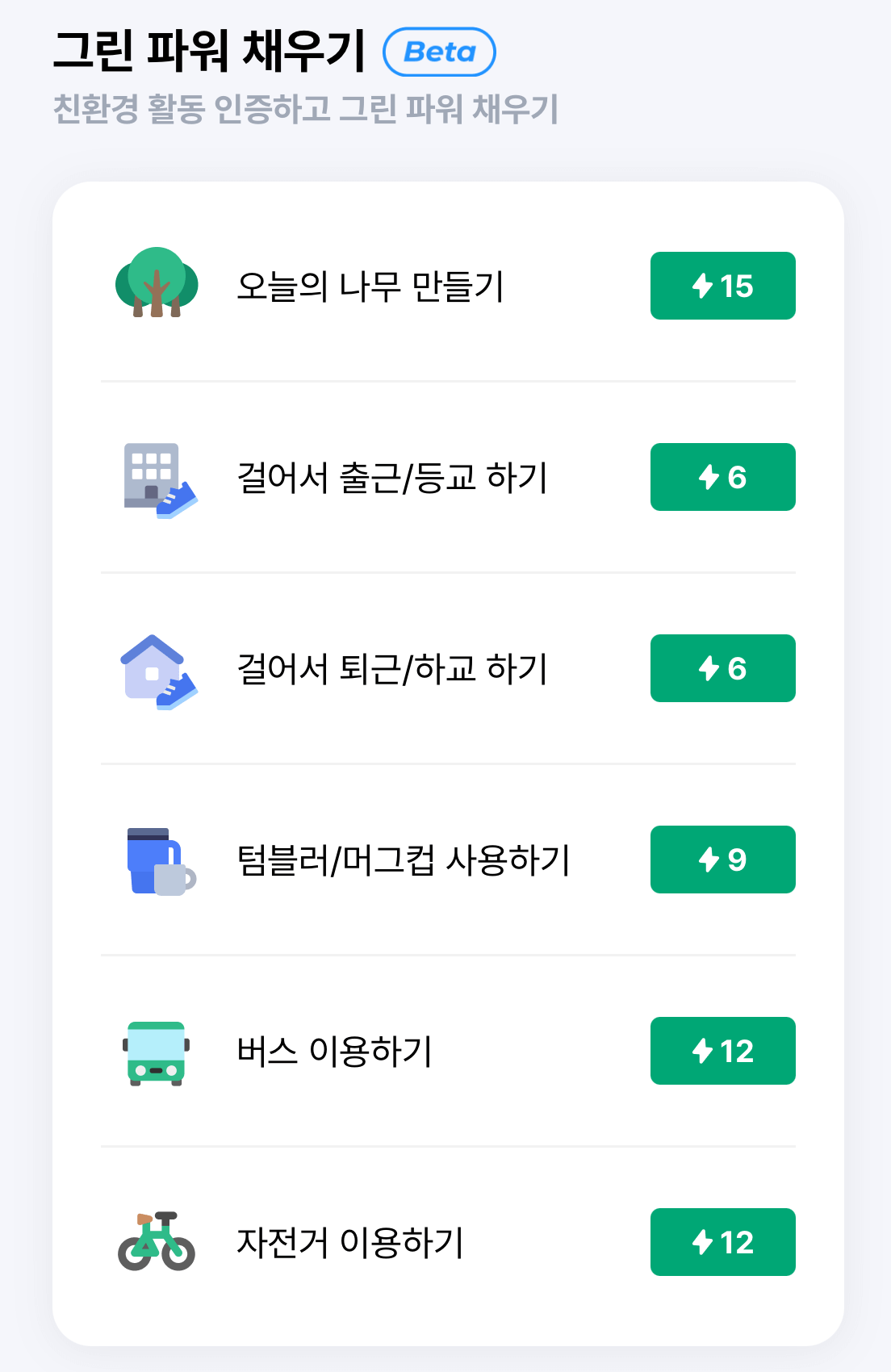Click the green 15 energy button for tree making
The width and height of the screenshot is (891, 1372).
(722, 285)
